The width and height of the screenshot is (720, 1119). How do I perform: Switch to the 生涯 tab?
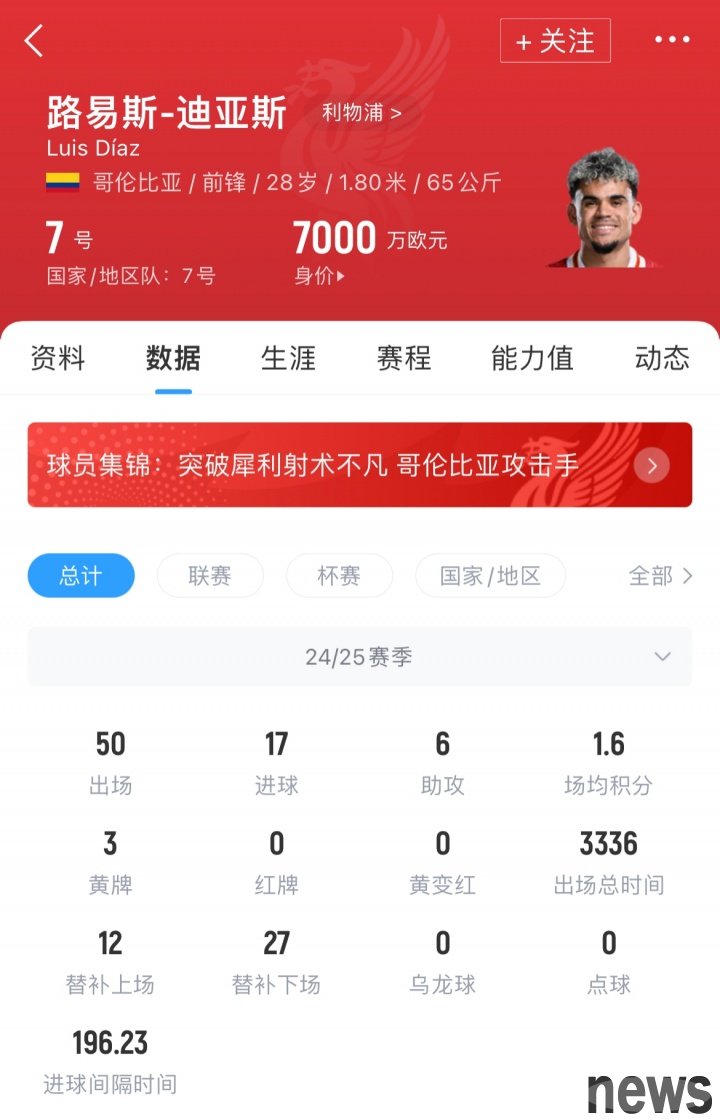tap(288, 358)
